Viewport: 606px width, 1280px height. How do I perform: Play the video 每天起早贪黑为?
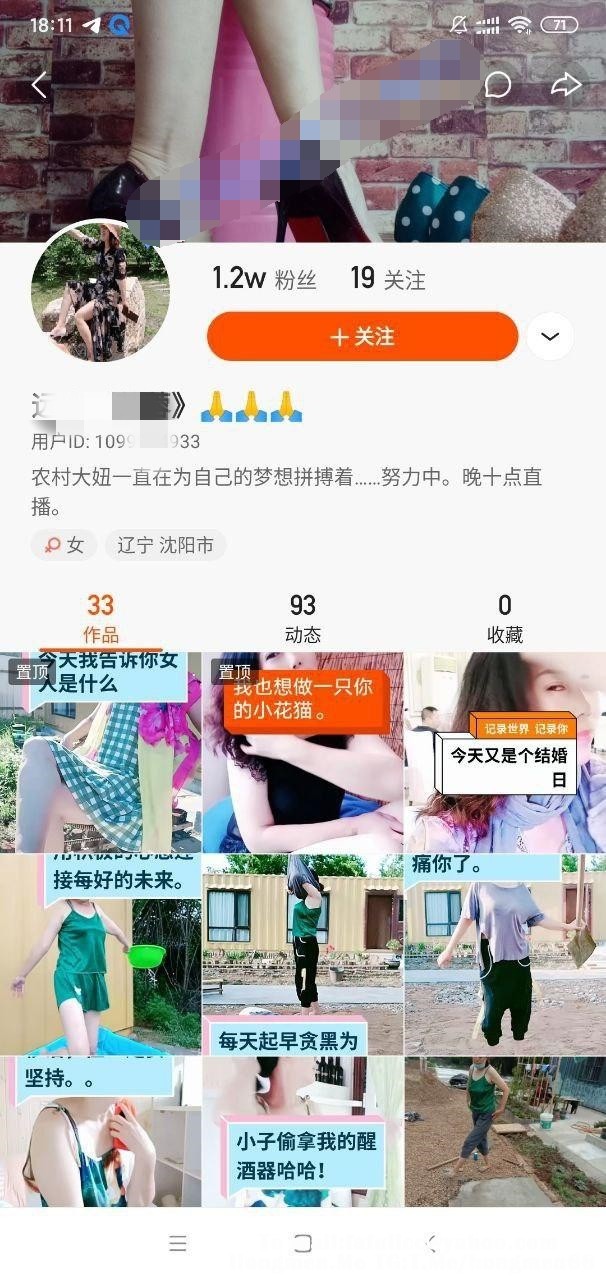[302, 955]
